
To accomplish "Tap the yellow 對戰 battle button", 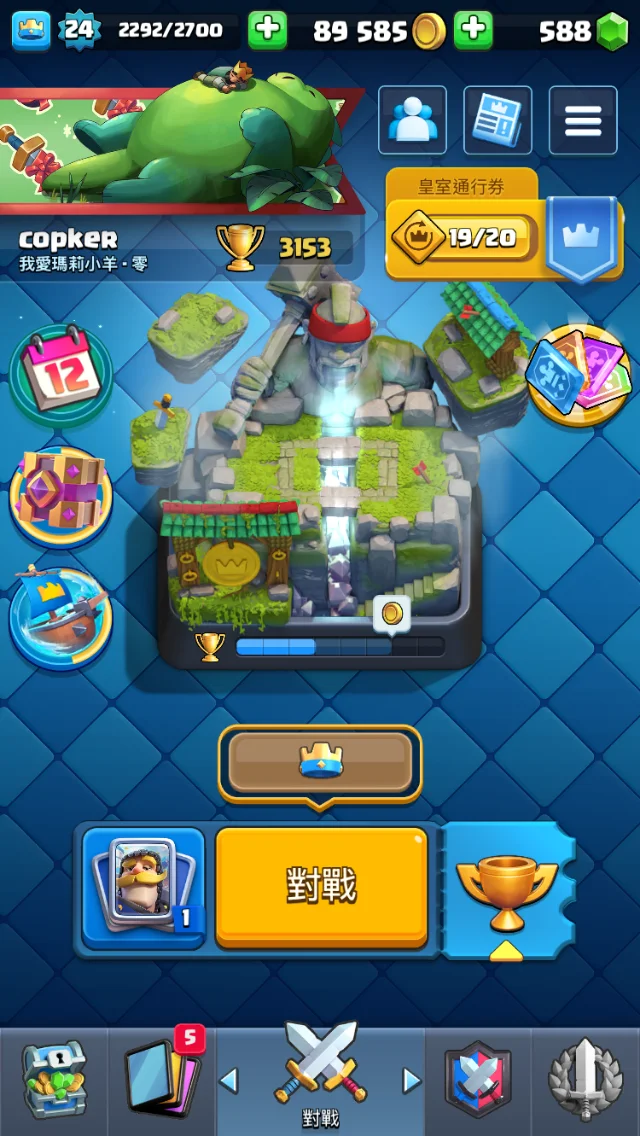I will tap(321, 887).
